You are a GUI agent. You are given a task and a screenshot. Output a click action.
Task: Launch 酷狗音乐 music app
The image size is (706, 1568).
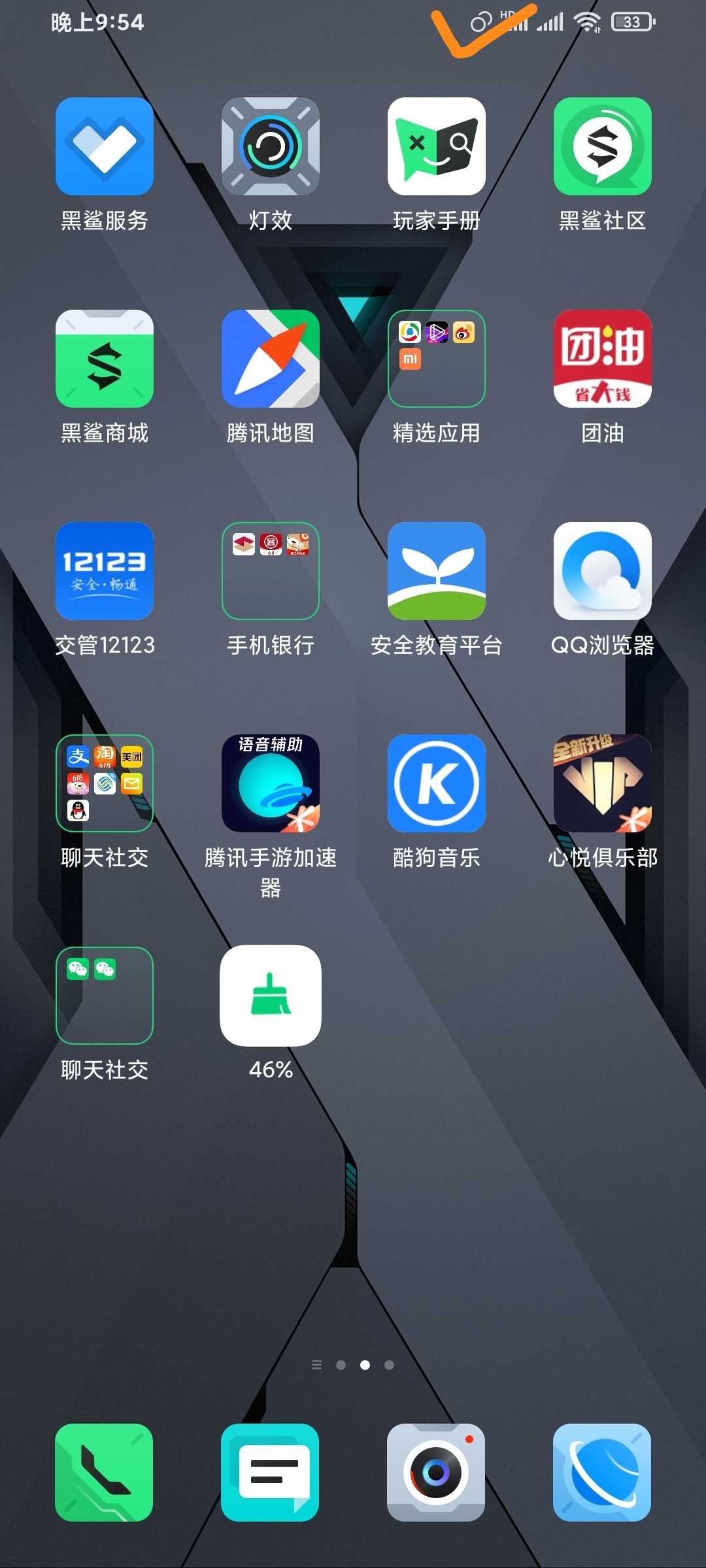tap(437, 783)
